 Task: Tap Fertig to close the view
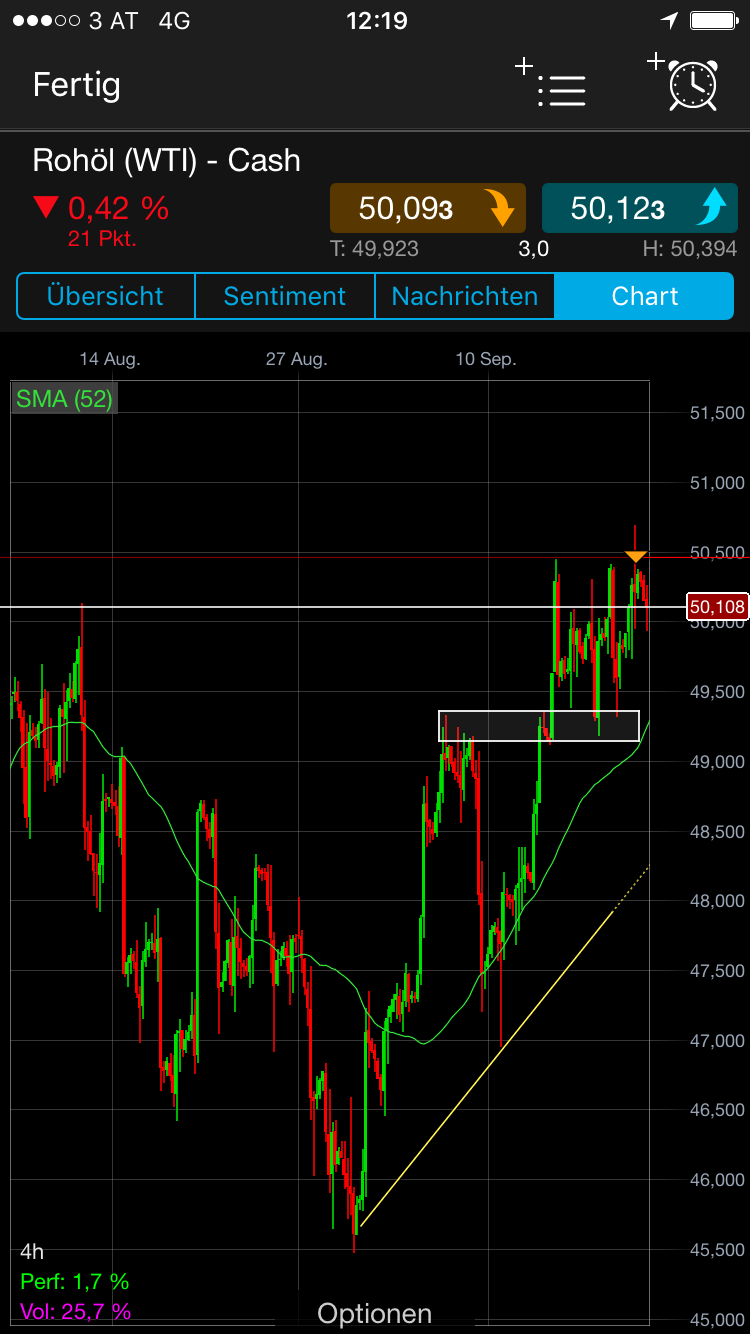[x=76, y=86]
